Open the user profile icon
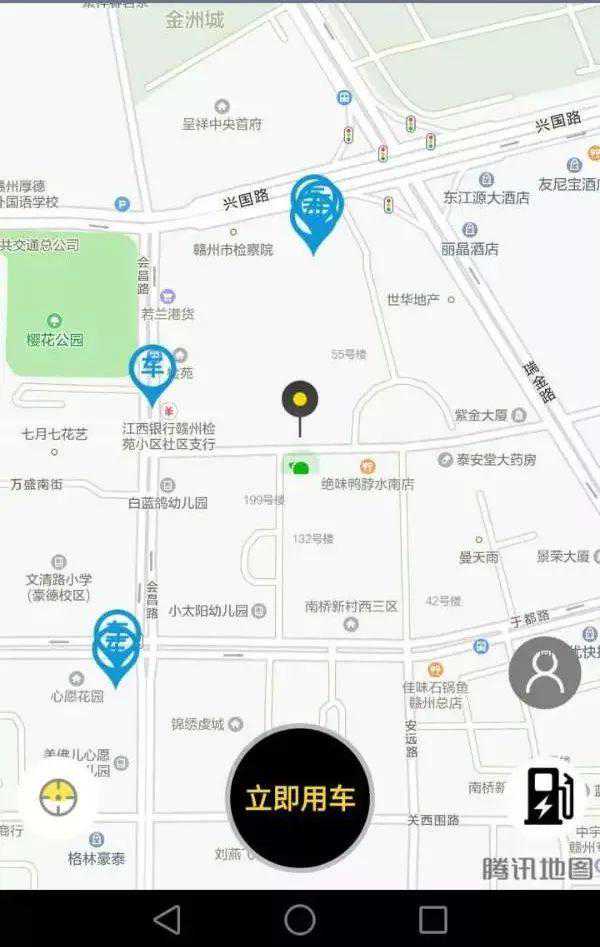 pos(544,673)
